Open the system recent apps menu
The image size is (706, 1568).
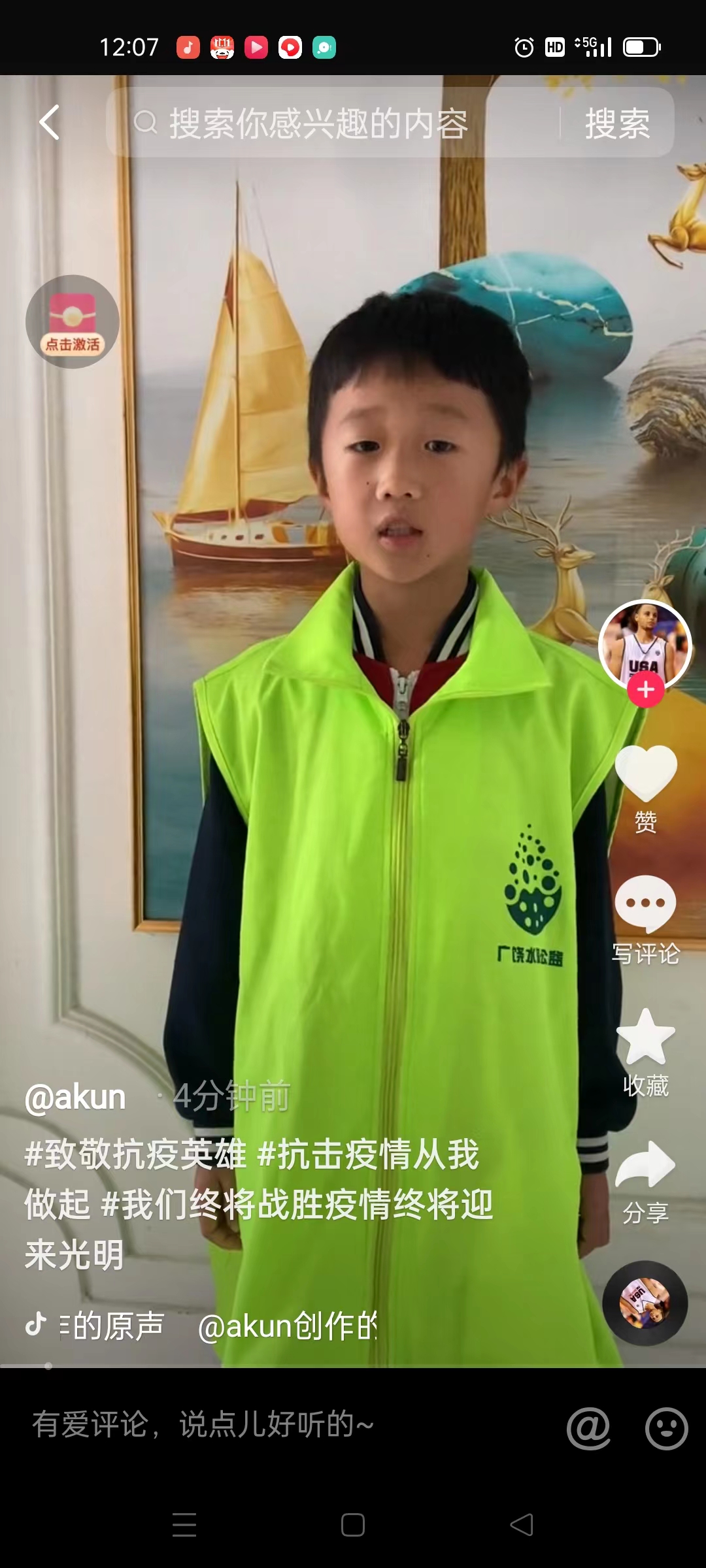point(184,1525)
